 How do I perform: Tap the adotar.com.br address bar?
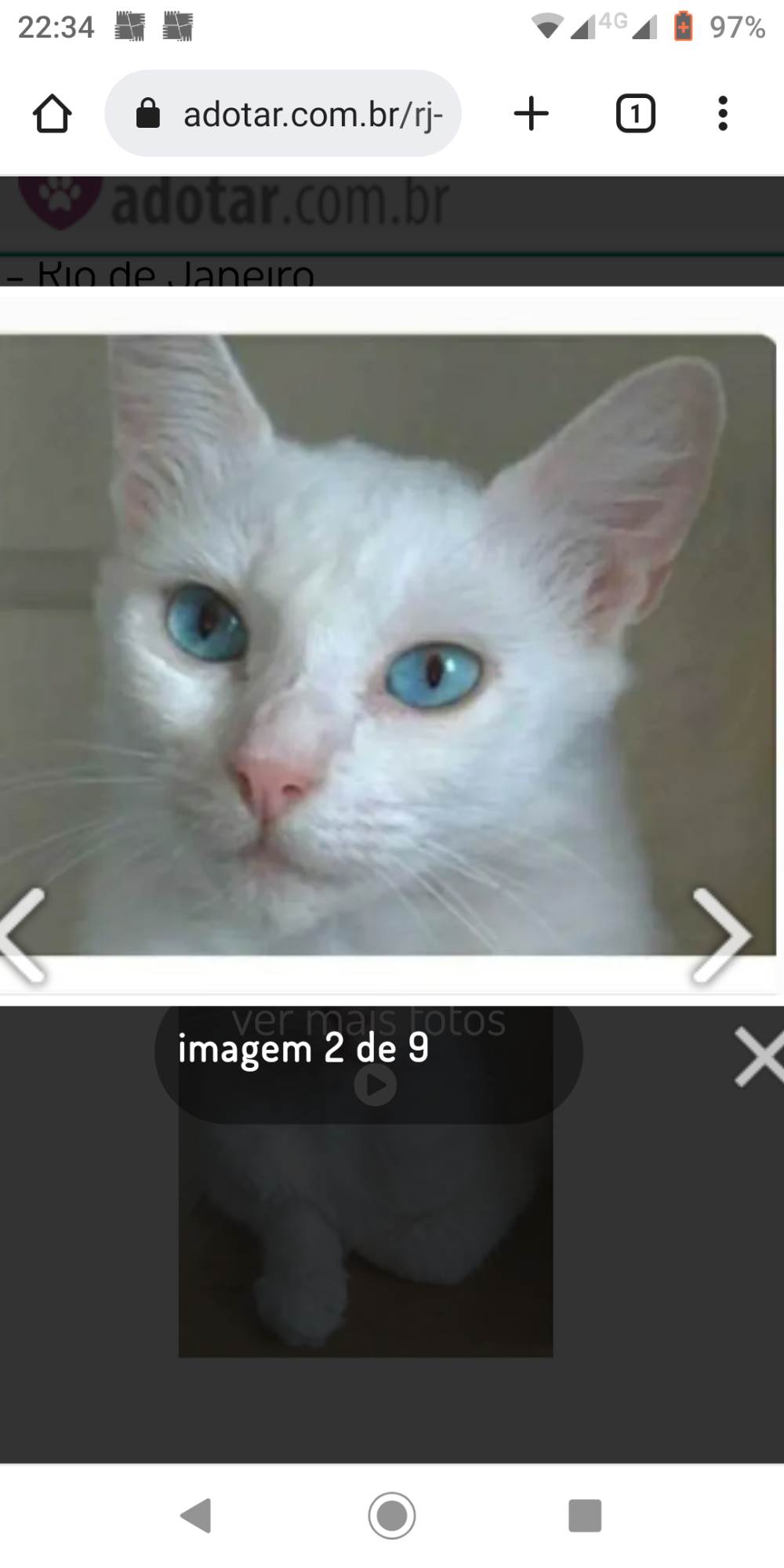pyautogui.click(x=298, y=114)
